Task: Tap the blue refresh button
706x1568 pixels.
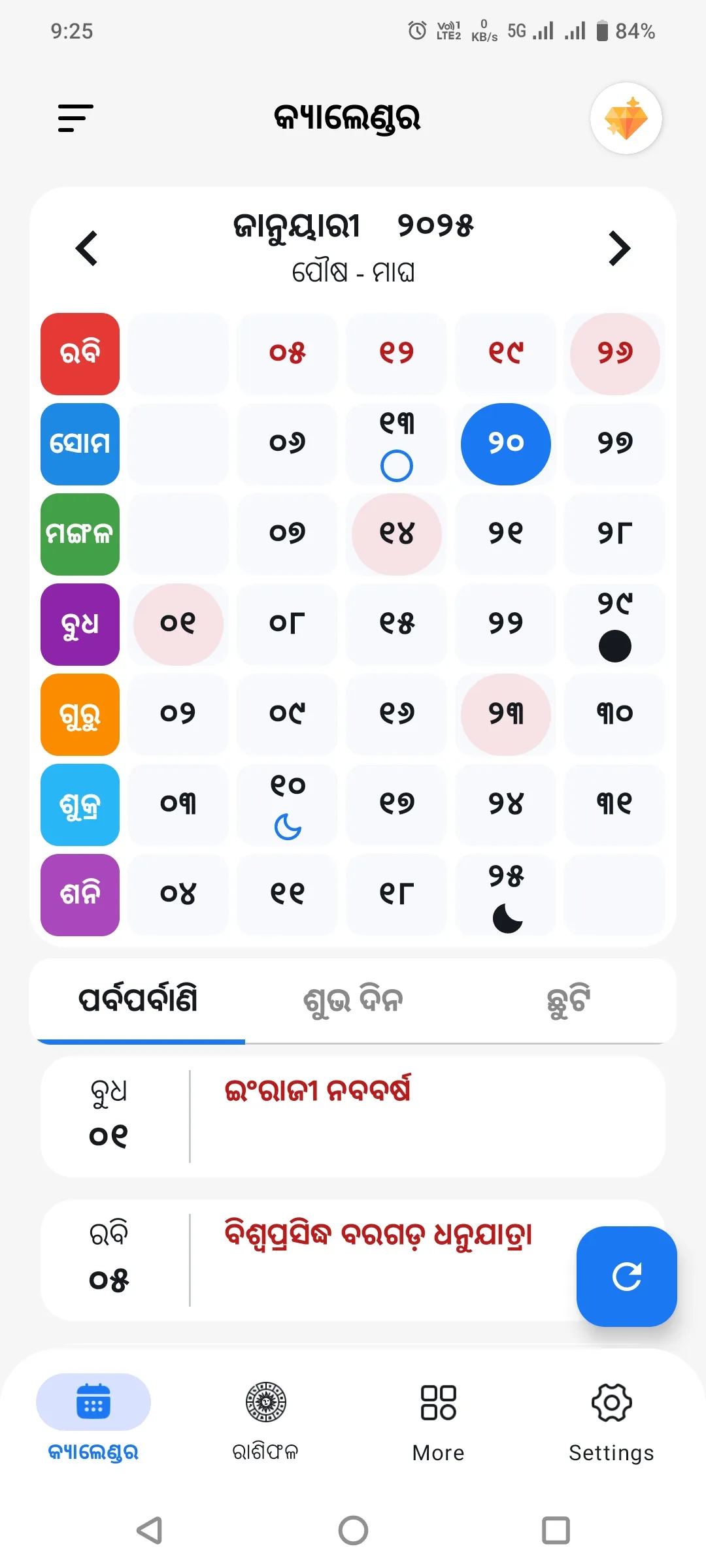Action: [626, 1276]
